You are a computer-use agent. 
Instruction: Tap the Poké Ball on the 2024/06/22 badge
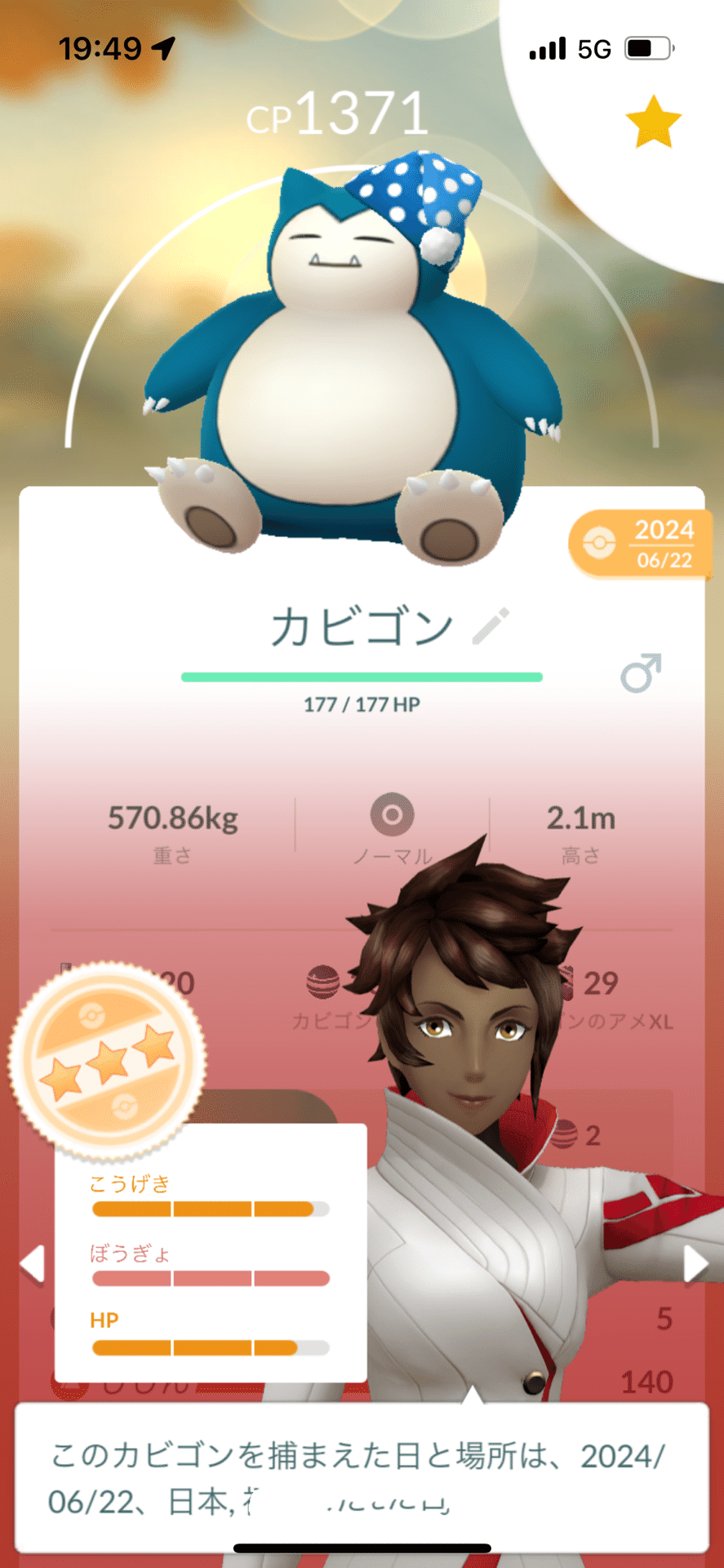(x=598, y=541)
